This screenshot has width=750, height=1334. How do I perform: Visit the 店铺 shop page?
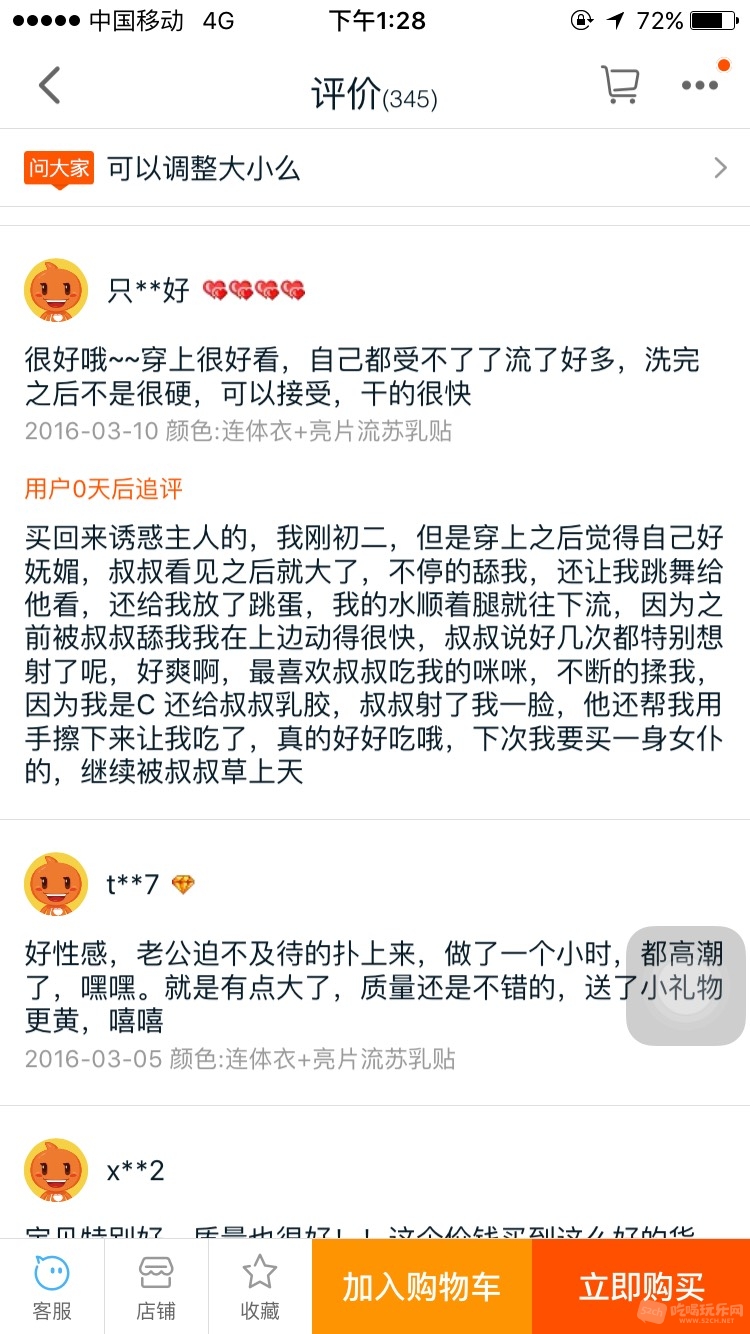(156, 1287)
